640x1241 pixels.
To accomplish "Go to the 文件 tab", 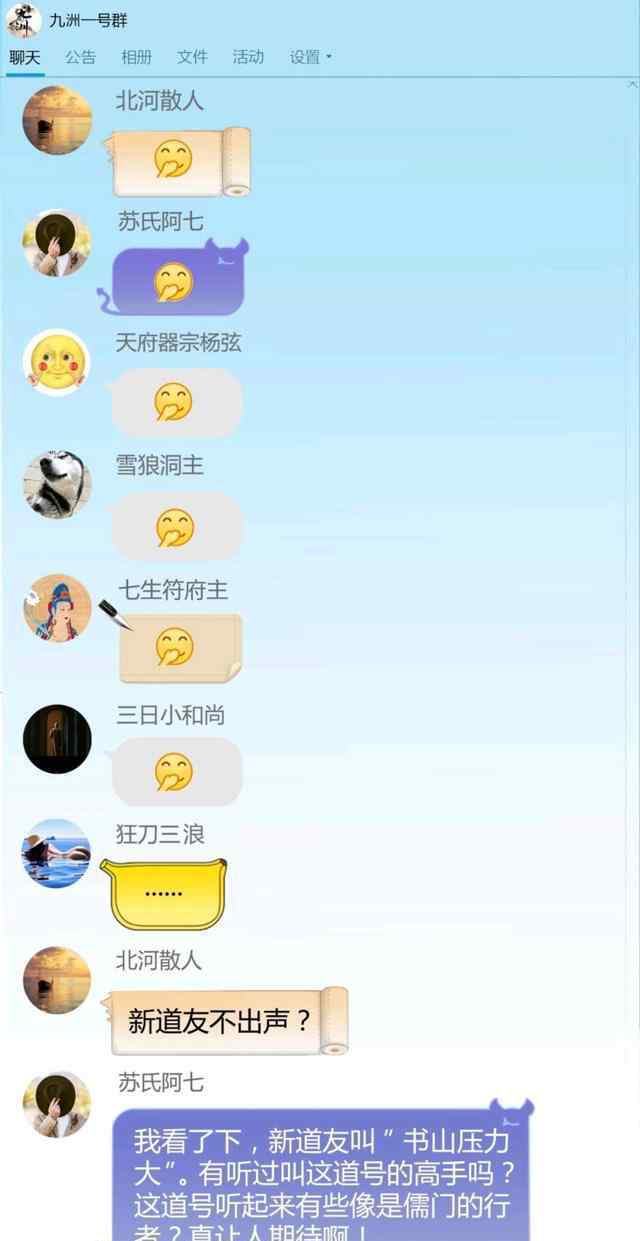I will (192, 57).
